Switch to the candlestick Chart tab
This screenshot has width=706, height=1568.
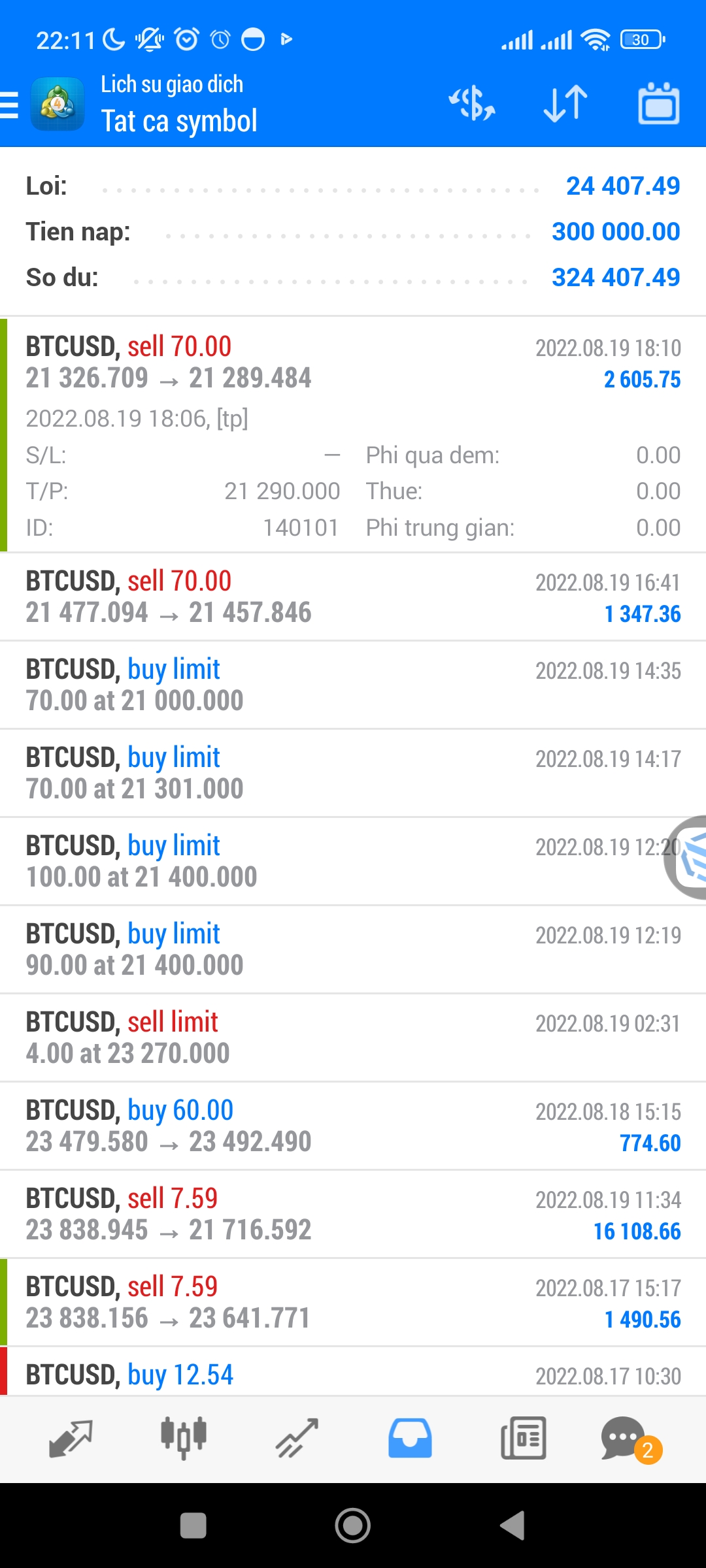184,1439
